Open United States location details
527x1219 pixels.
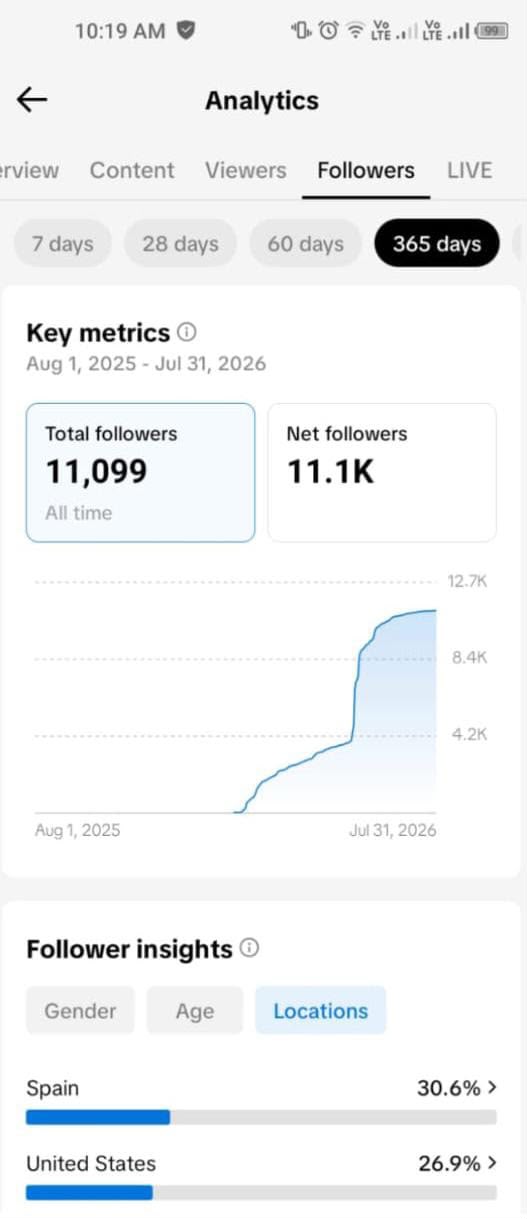pos(261,1172)
